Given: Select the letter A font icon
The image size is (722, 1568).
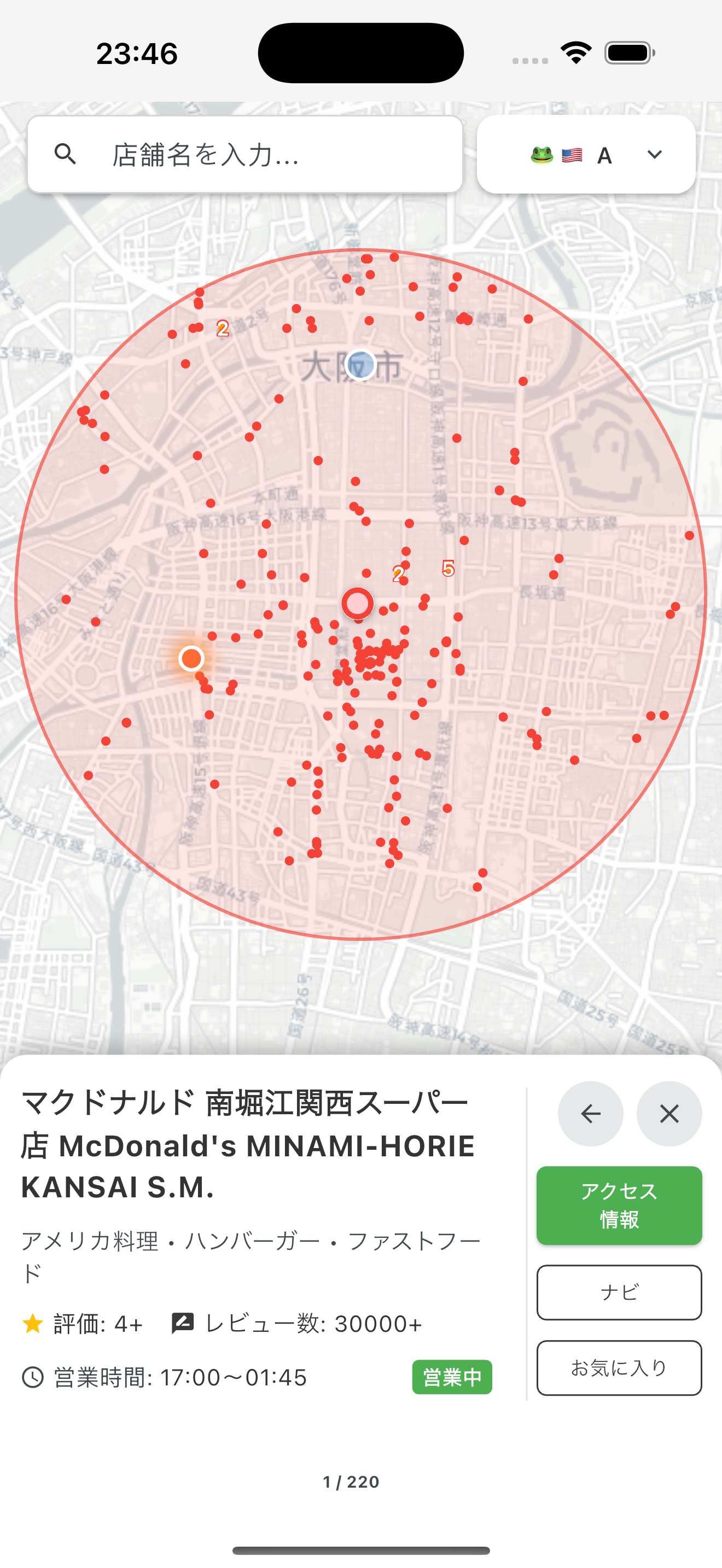Looking at the screenshot, I should [x=604, y=155].
